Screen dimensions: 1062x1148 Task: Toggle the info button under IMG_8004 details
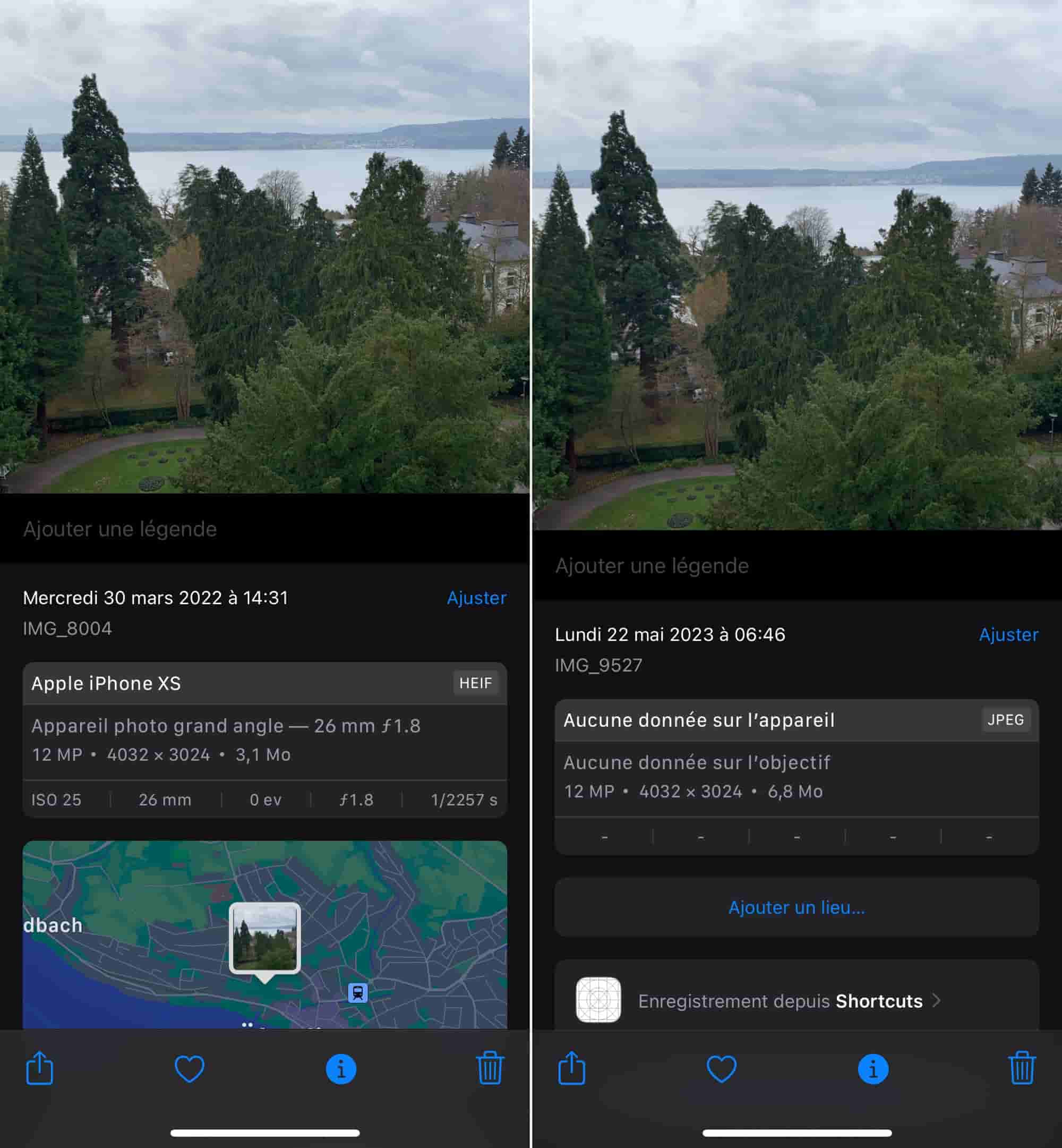click(341, 1069)
